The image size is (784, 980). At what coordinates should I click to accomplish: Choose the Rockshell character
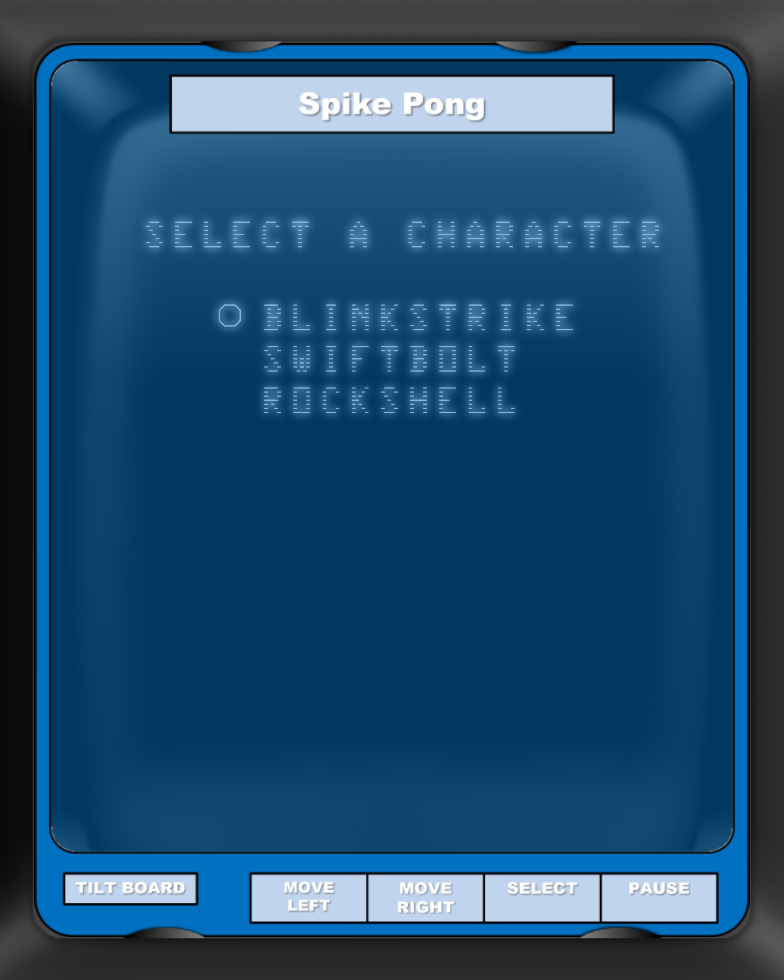pyautogui.click(x=390, y=400)
